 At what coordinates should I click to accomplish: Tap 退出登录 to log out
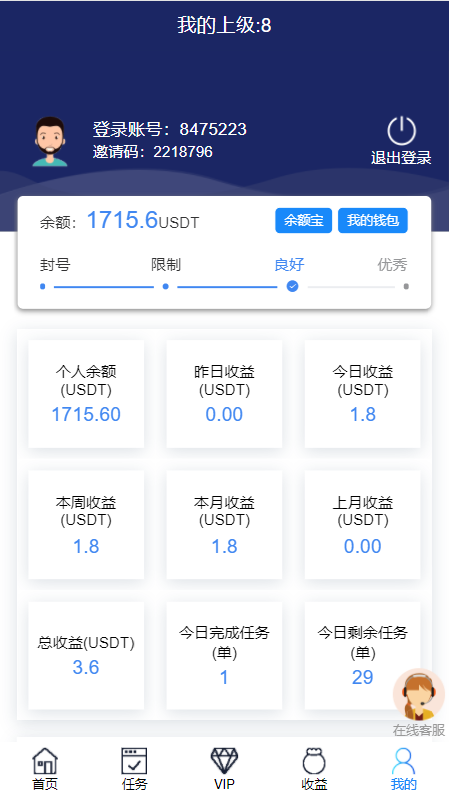coord(401,141)
